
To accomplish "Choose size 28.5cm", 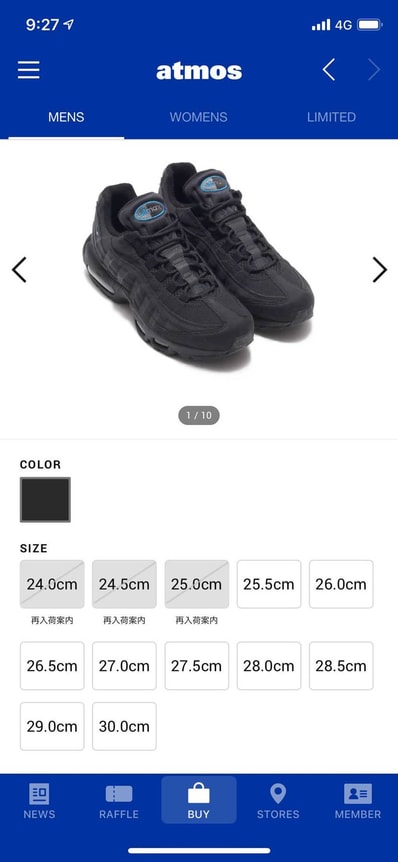I will [x=341, y=666].
